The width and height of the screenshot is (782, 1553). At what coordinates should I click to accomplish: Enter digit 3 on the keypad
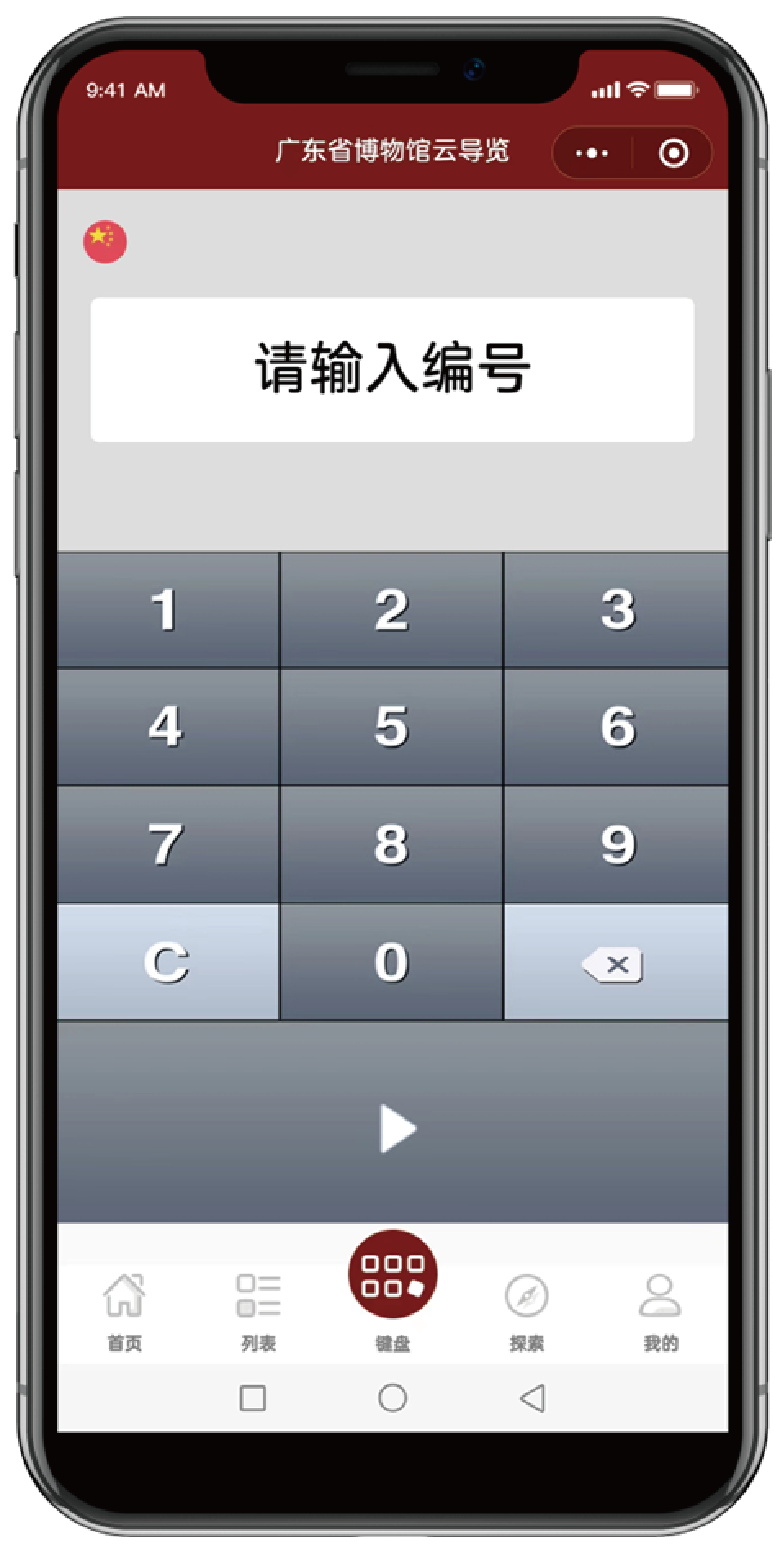616,610
